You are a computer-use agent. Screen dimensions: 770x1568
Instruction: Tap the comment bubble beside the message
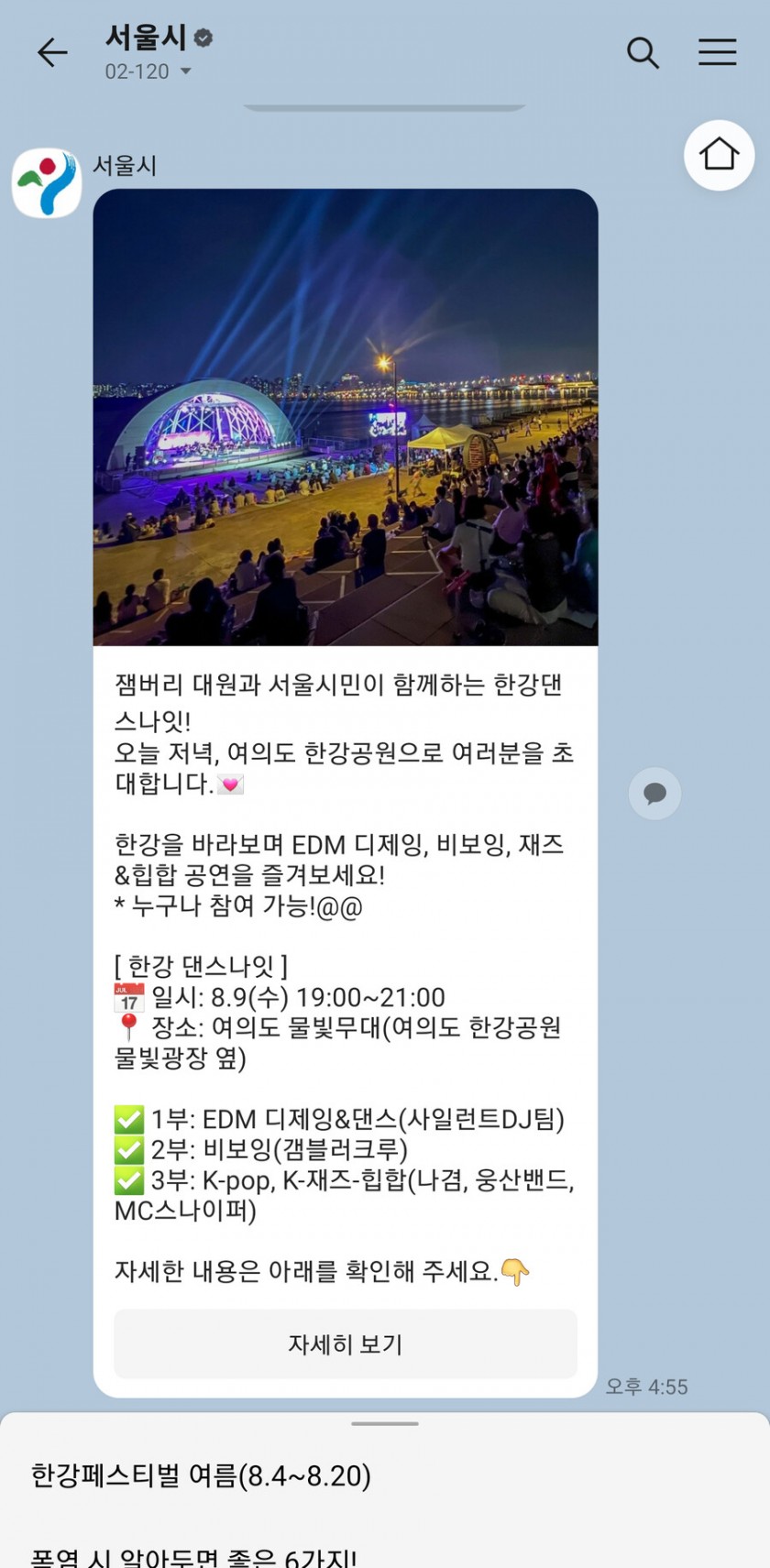pos(654,793)
